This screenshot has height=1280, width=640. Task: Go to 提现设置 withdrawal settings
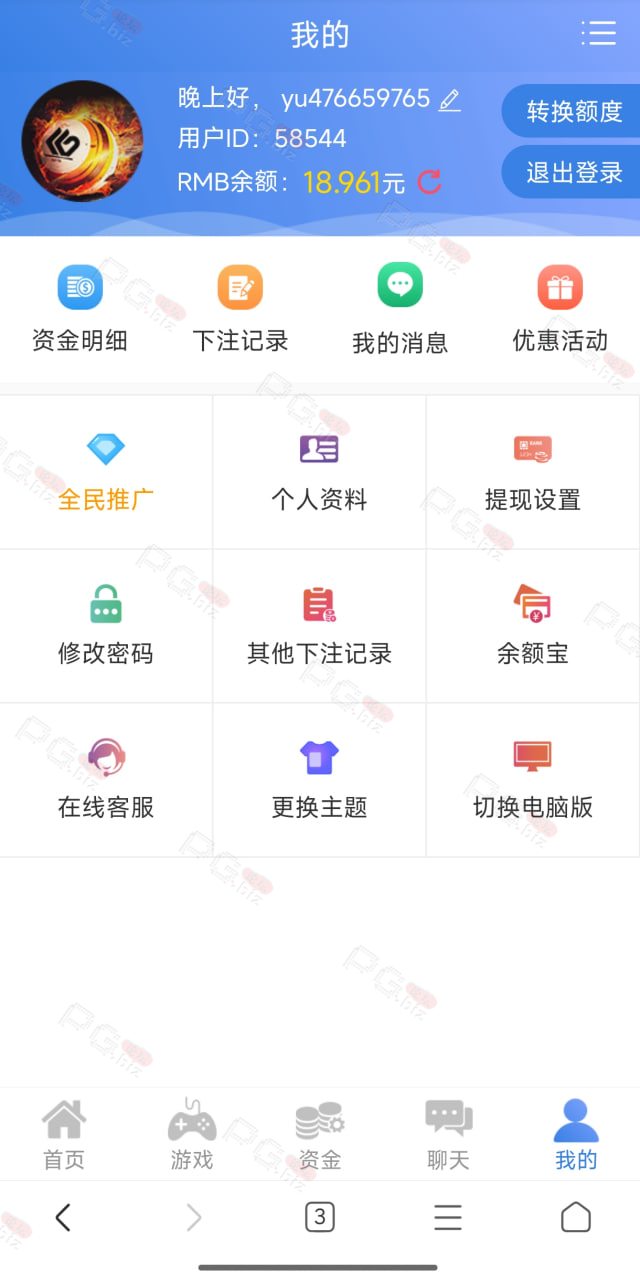pos(533,472)
